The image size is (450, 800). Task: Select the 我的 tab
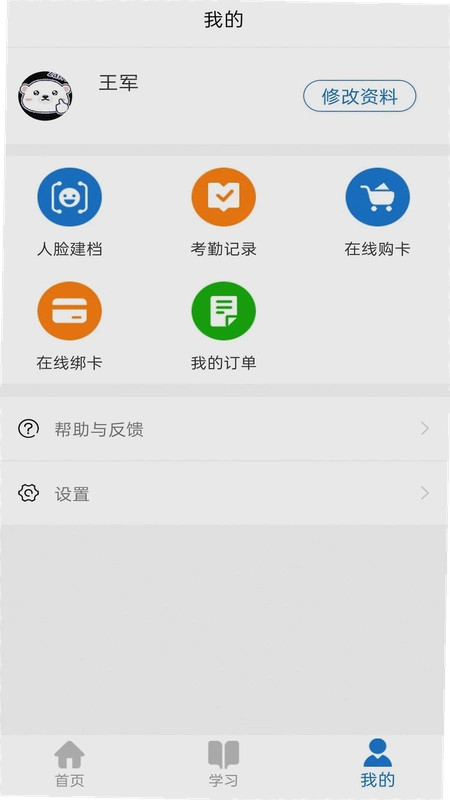click(378, 764)
